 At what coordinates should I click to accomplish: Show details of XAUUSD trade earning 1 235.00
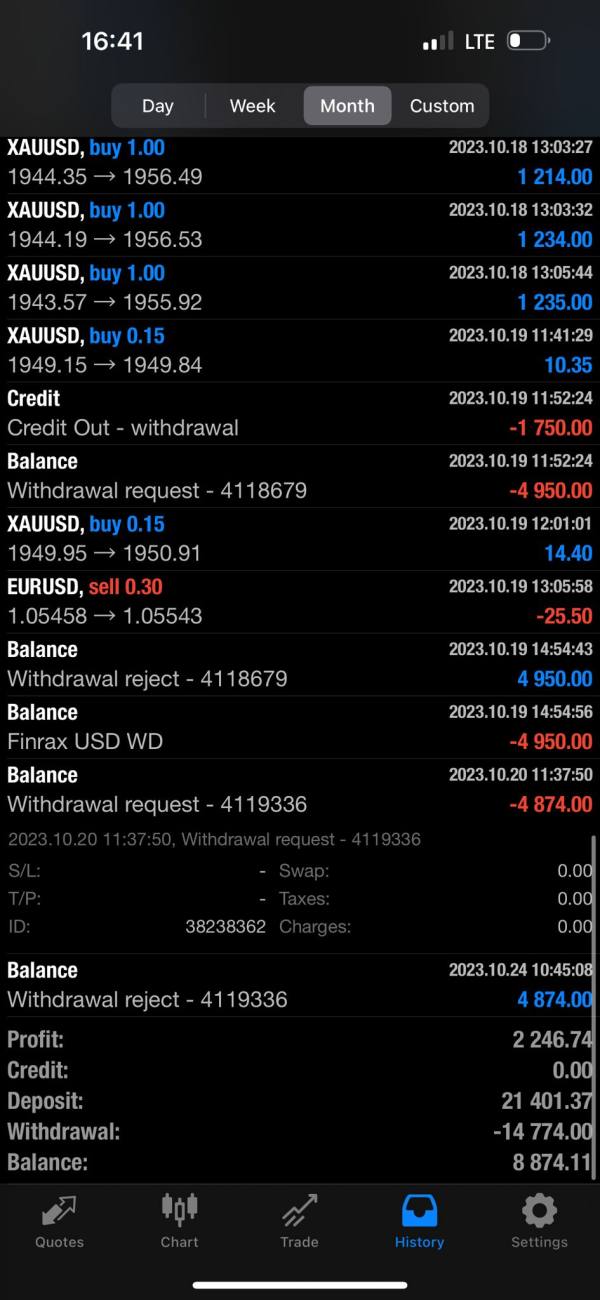[x=300, y=289]
